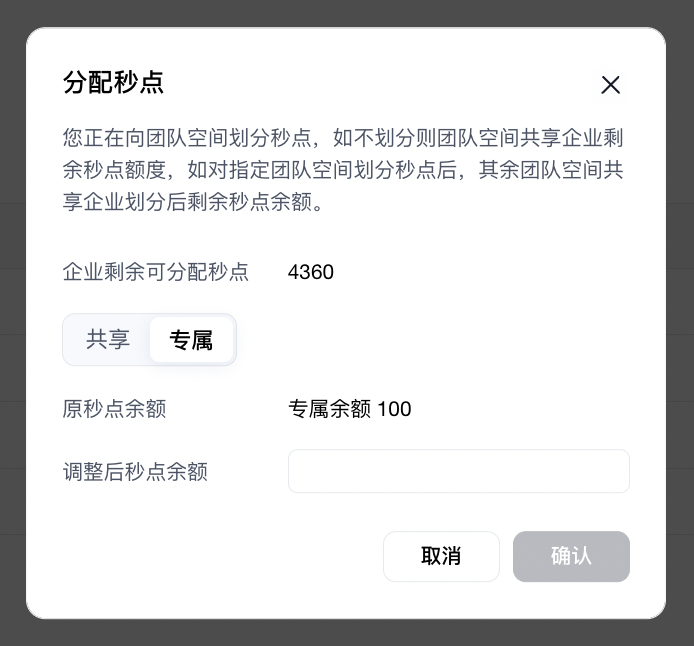The height and width of the screenshot is (646, 694).
Task: Tap the 取消 button
Action: pyautogui.click(x=441, y=556)
